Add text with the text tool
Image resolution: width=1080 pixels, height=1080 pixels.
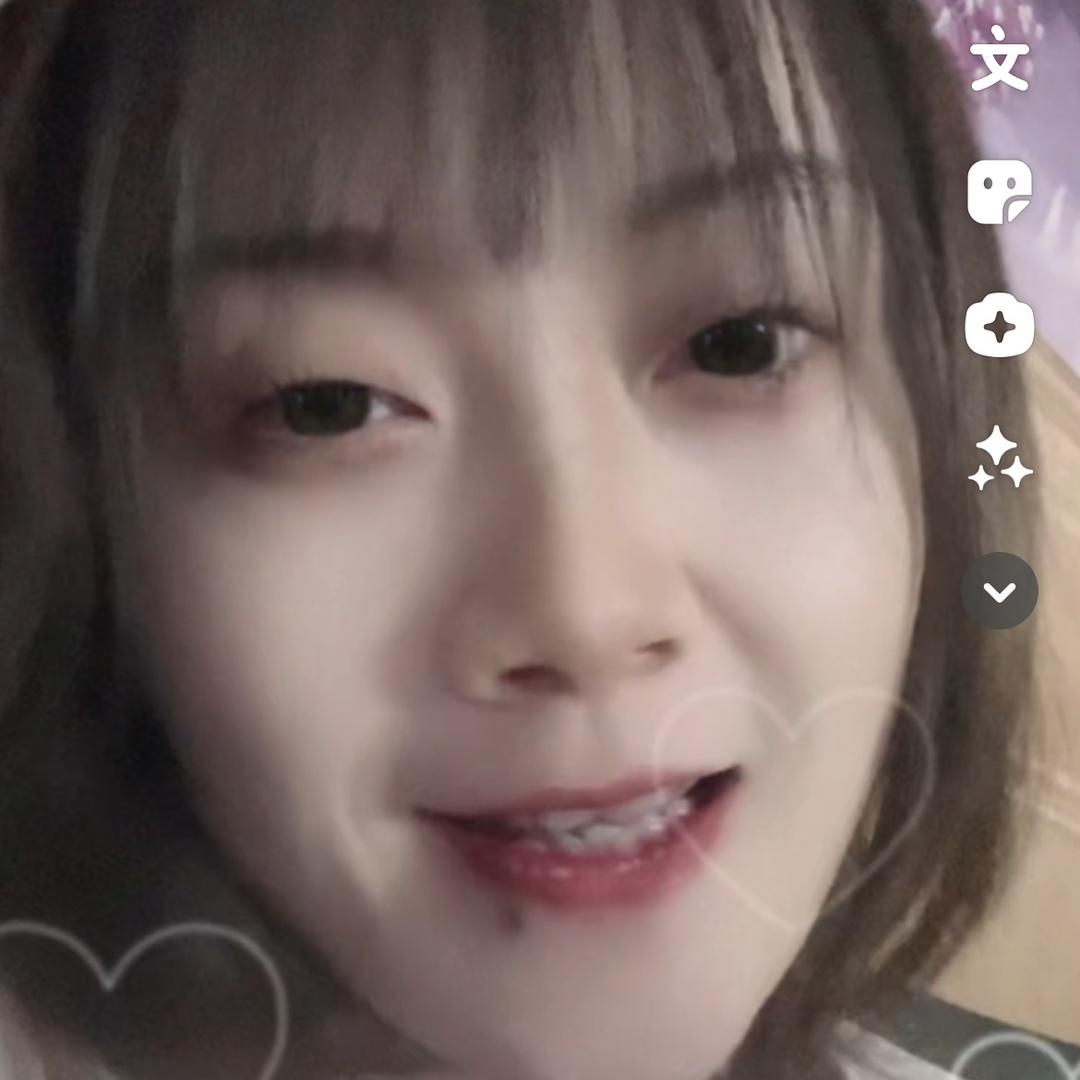pos(1000,60)
